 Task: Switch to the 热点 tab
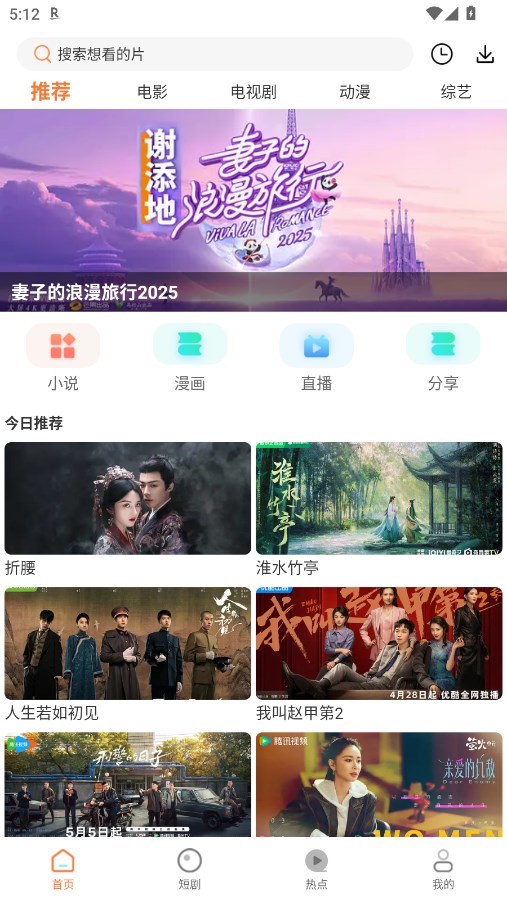[x=316, y=869]
